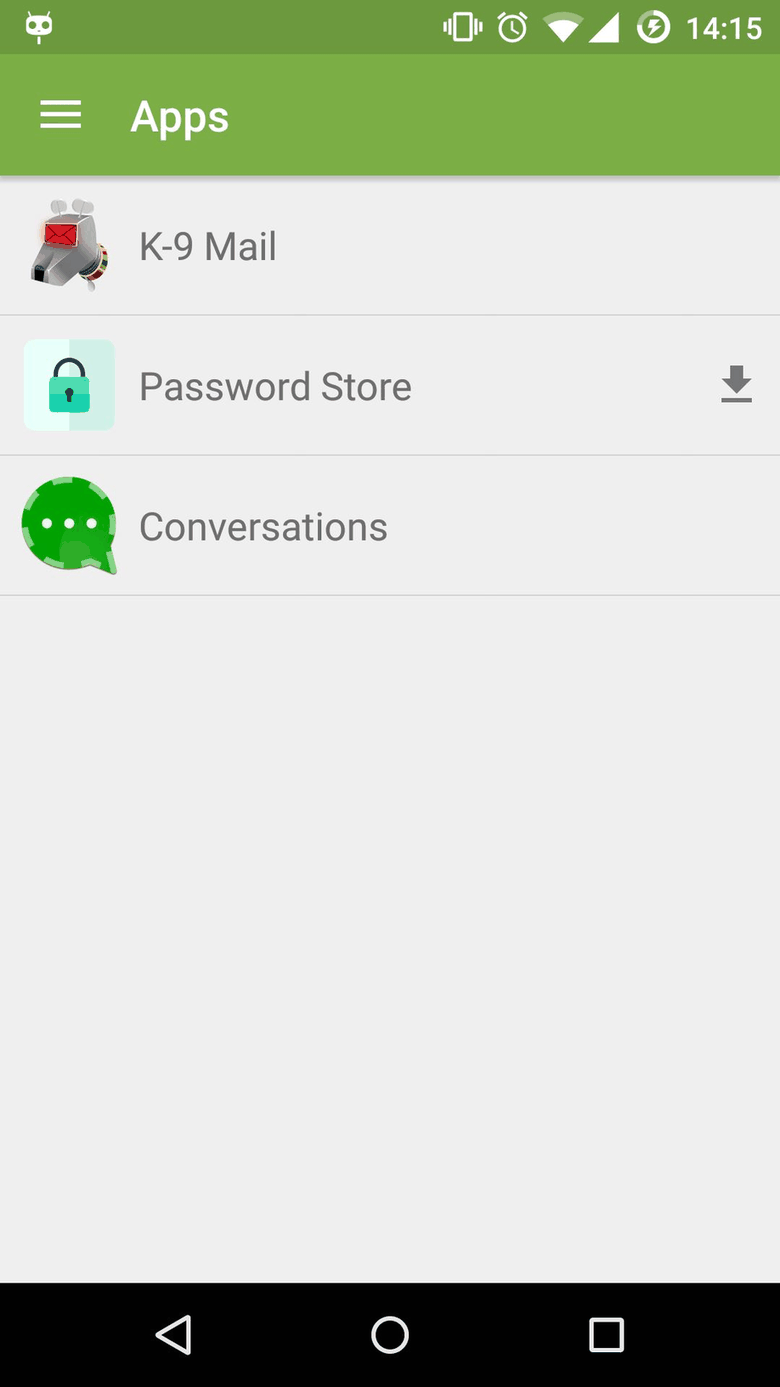
Task: Tap the Password Store padlock icon
Action: [67, 385]
